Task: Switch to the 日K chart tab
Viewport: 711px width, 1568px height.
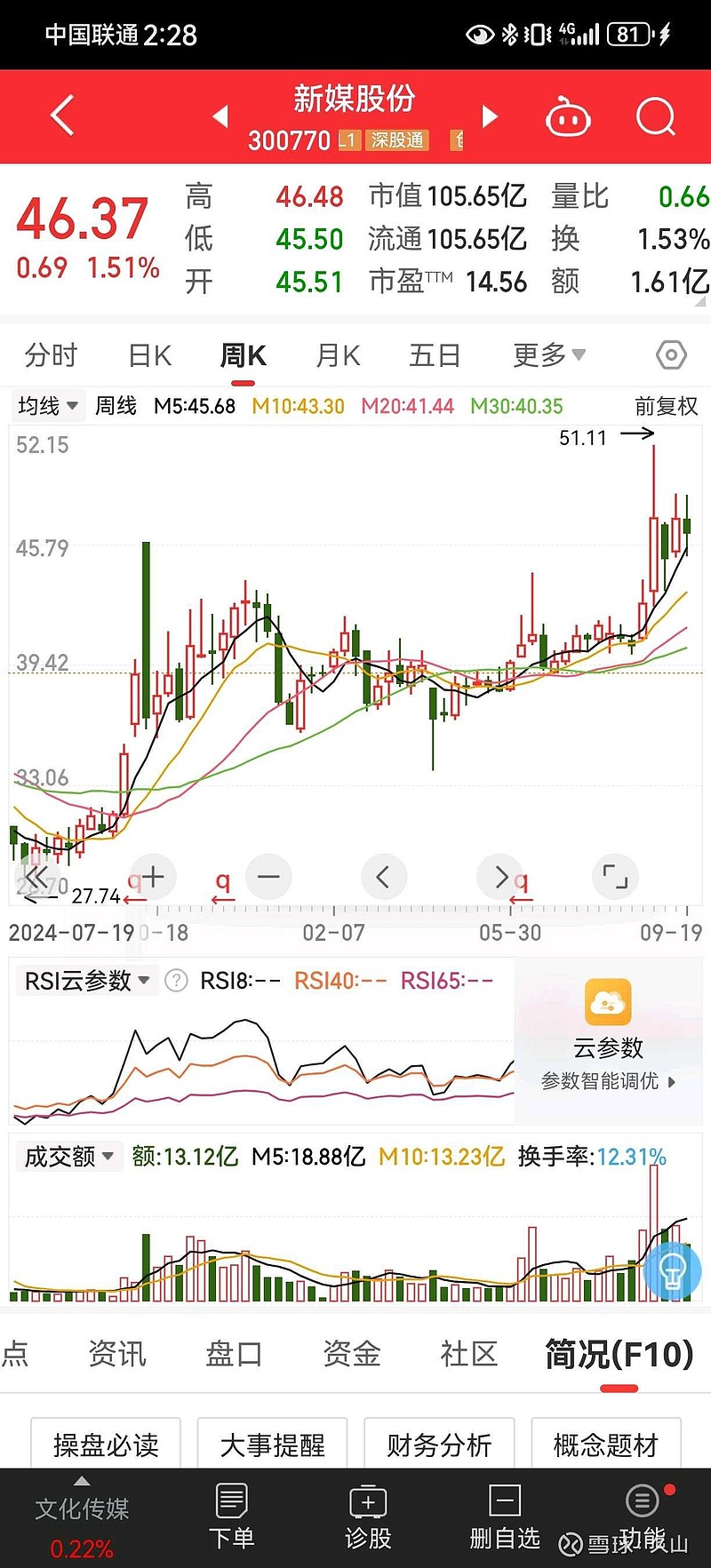Action: pyautogui.click(x=149, y=356)
